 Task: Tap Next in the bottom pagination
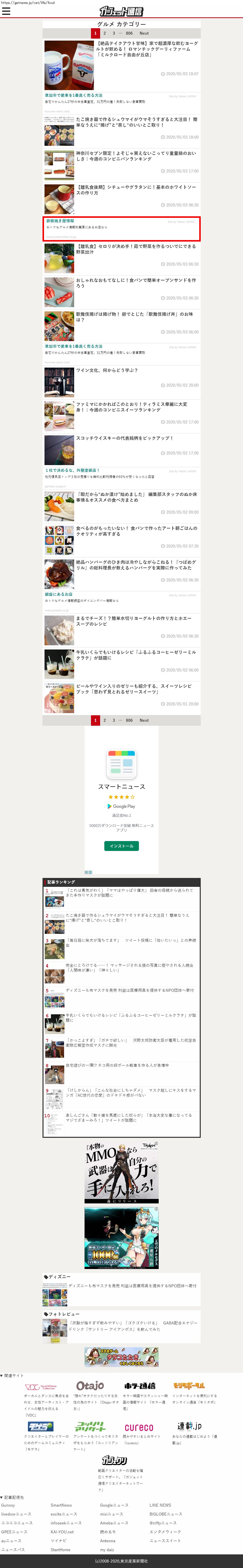144,720
